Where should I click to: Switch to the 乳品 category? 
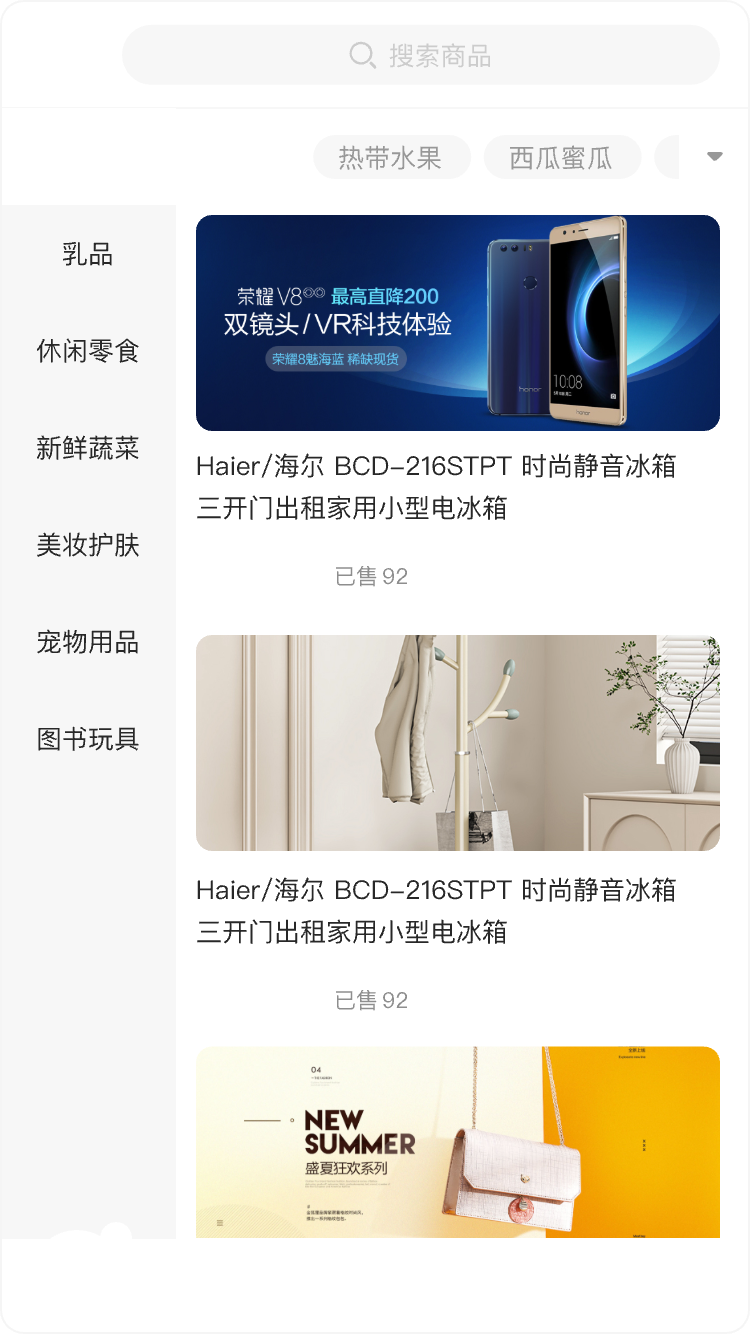88,254
